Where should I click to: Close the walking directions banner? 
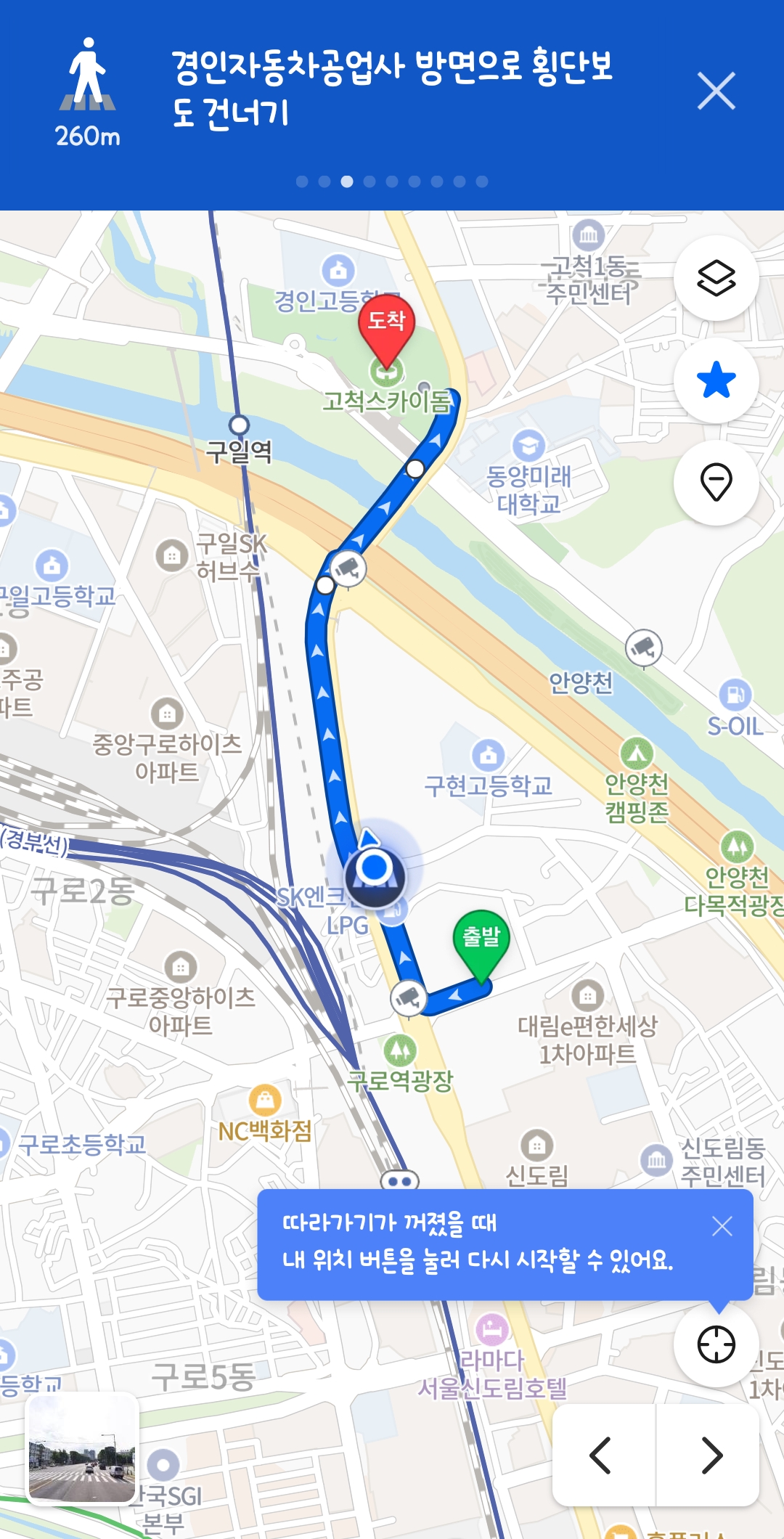point(716,91)
